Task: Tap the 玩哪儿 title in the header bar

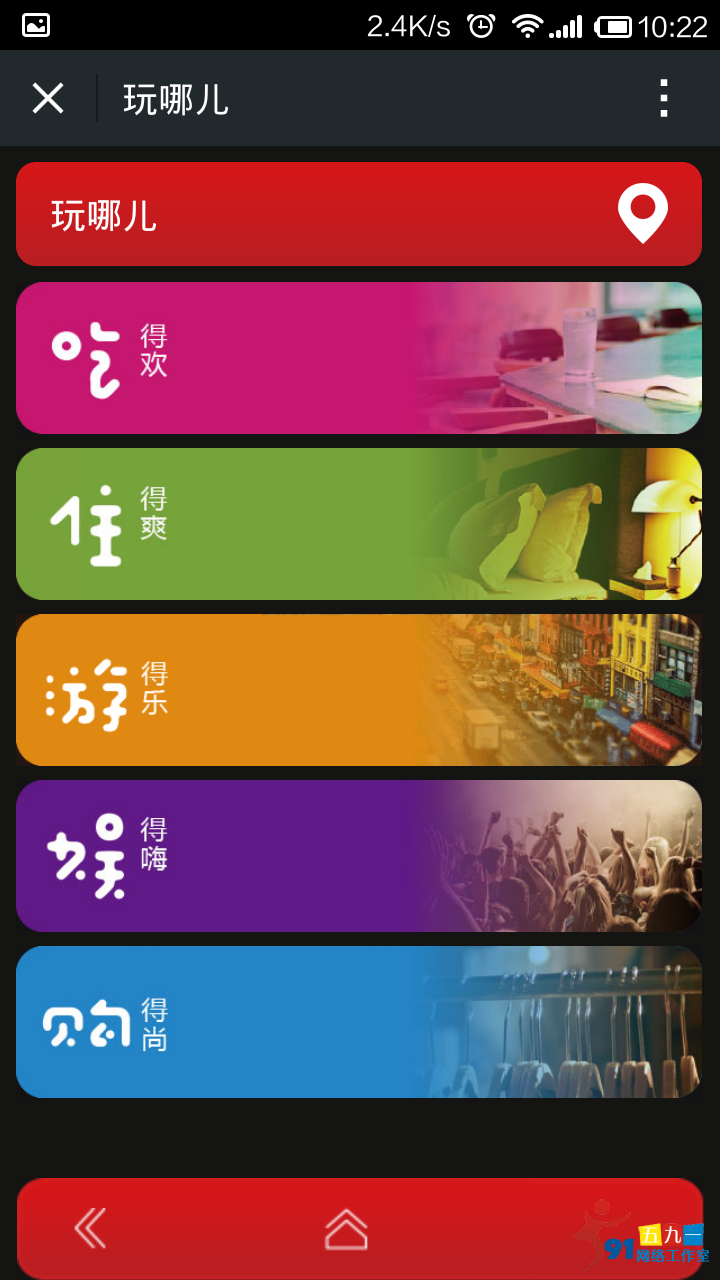Action: [x=176, y=98]
